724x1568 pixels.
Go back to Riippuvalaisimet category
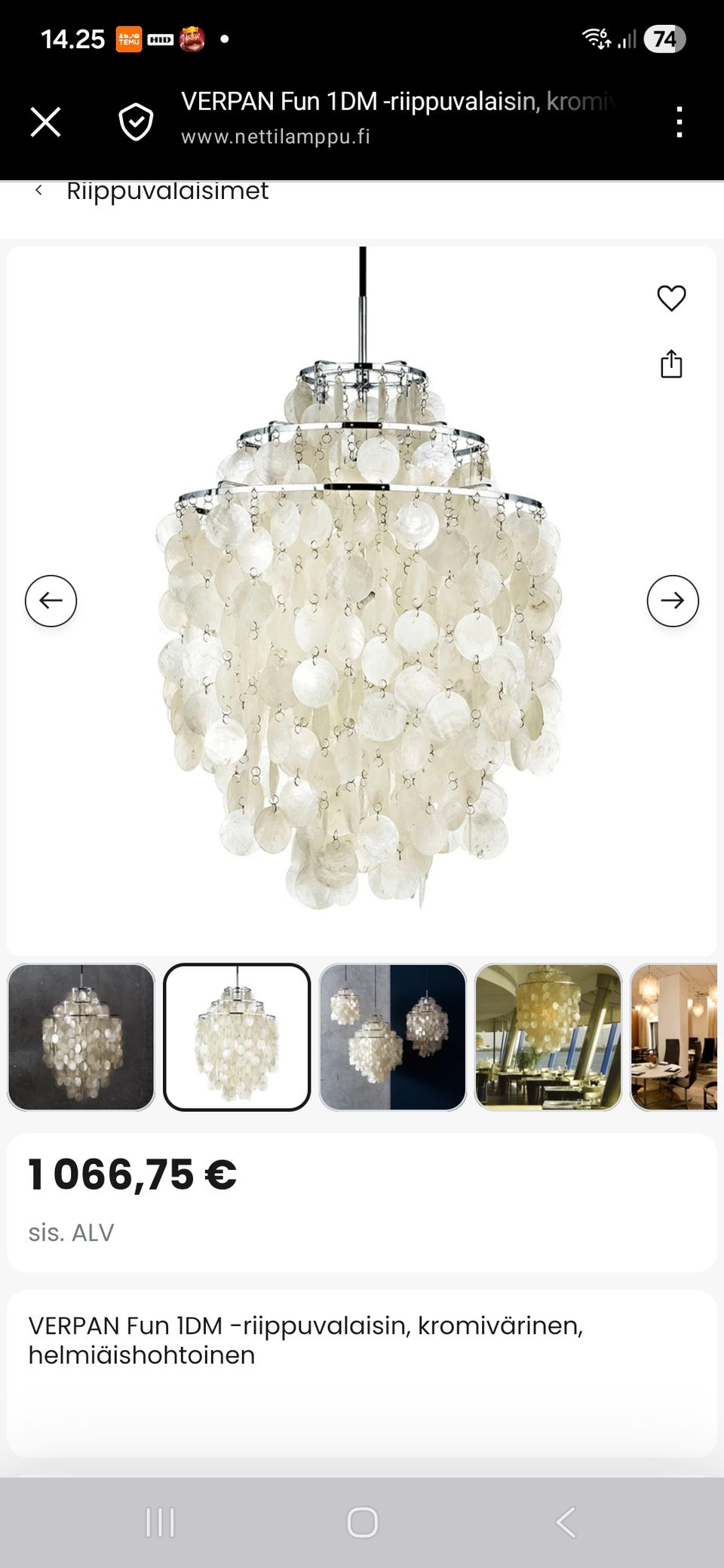[151, 191]
